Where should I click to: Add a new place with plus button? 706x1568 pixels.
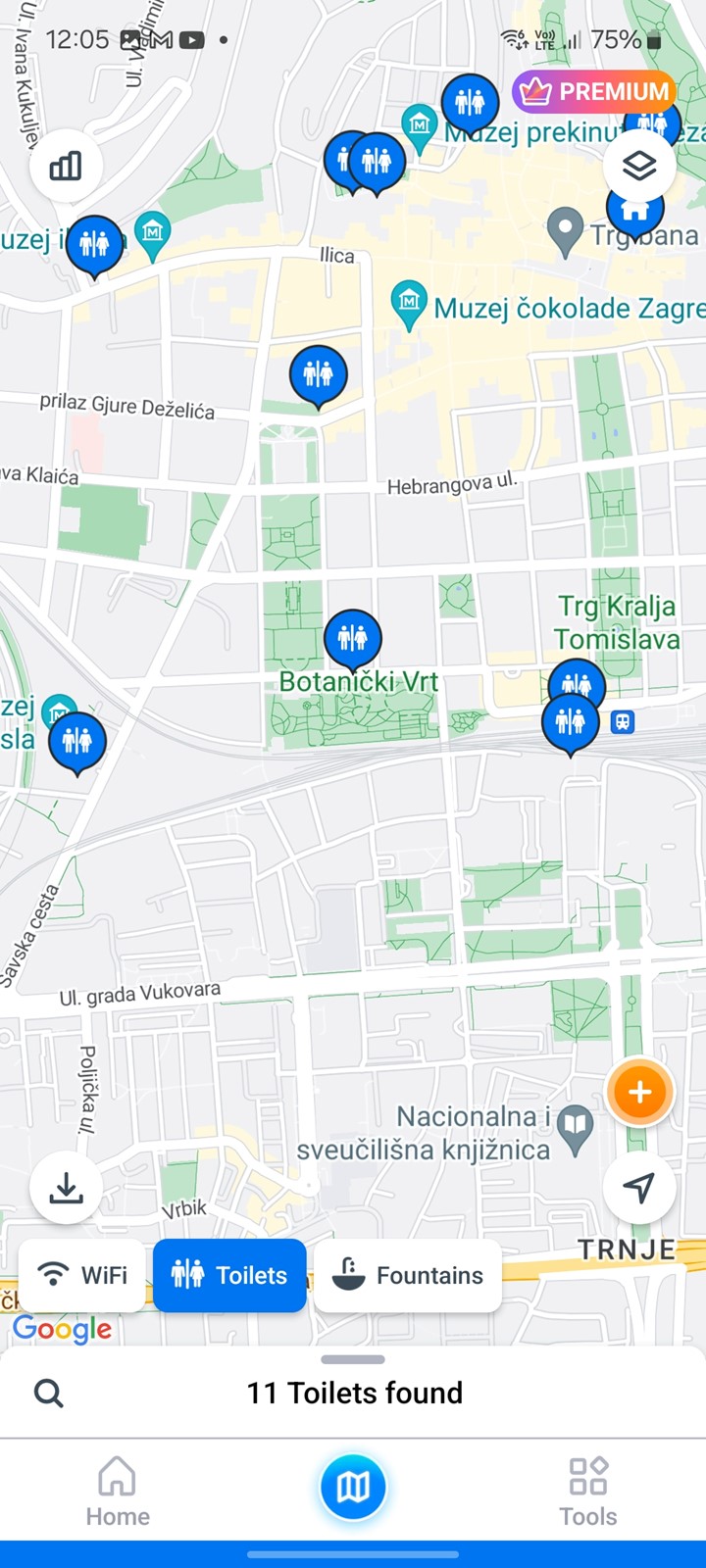click(639, 1092)
